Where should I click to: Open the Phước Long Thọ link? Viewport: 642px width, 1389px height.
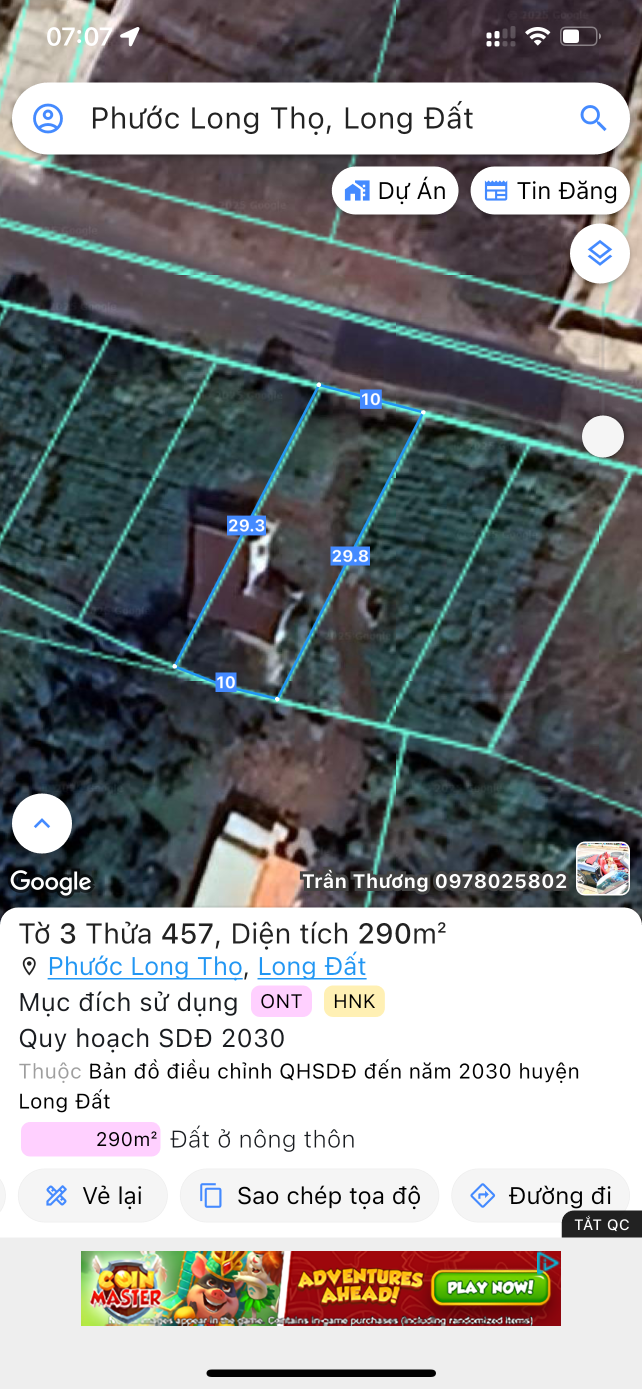[x=145, y=967]
